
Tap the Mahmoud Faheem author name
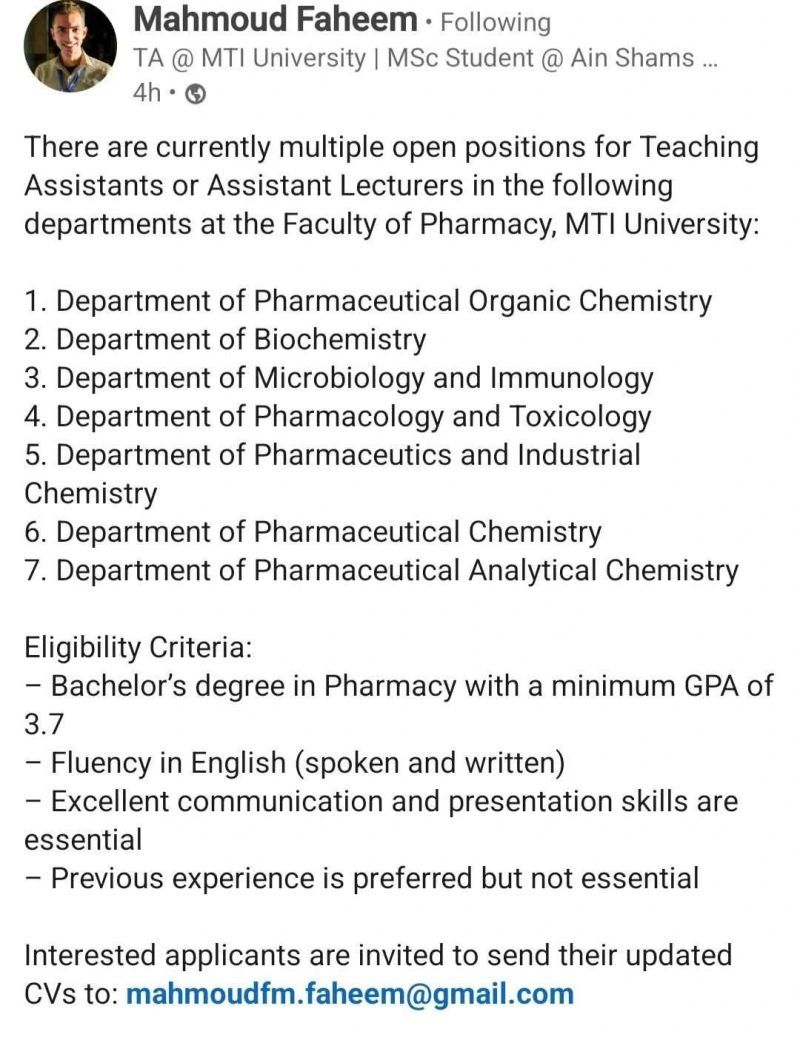click(275, 19)
